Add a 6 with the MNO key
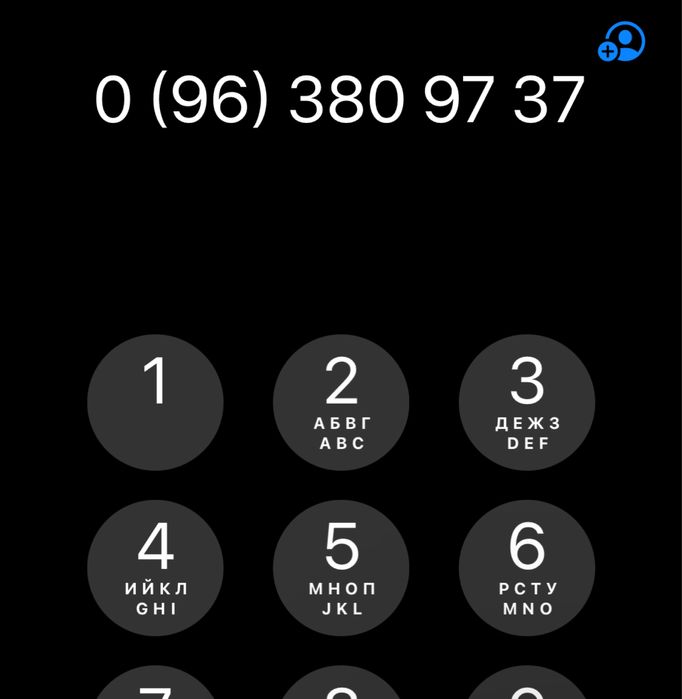The width and height of the screenshot is (682, 699). click(x=527, y=568)
